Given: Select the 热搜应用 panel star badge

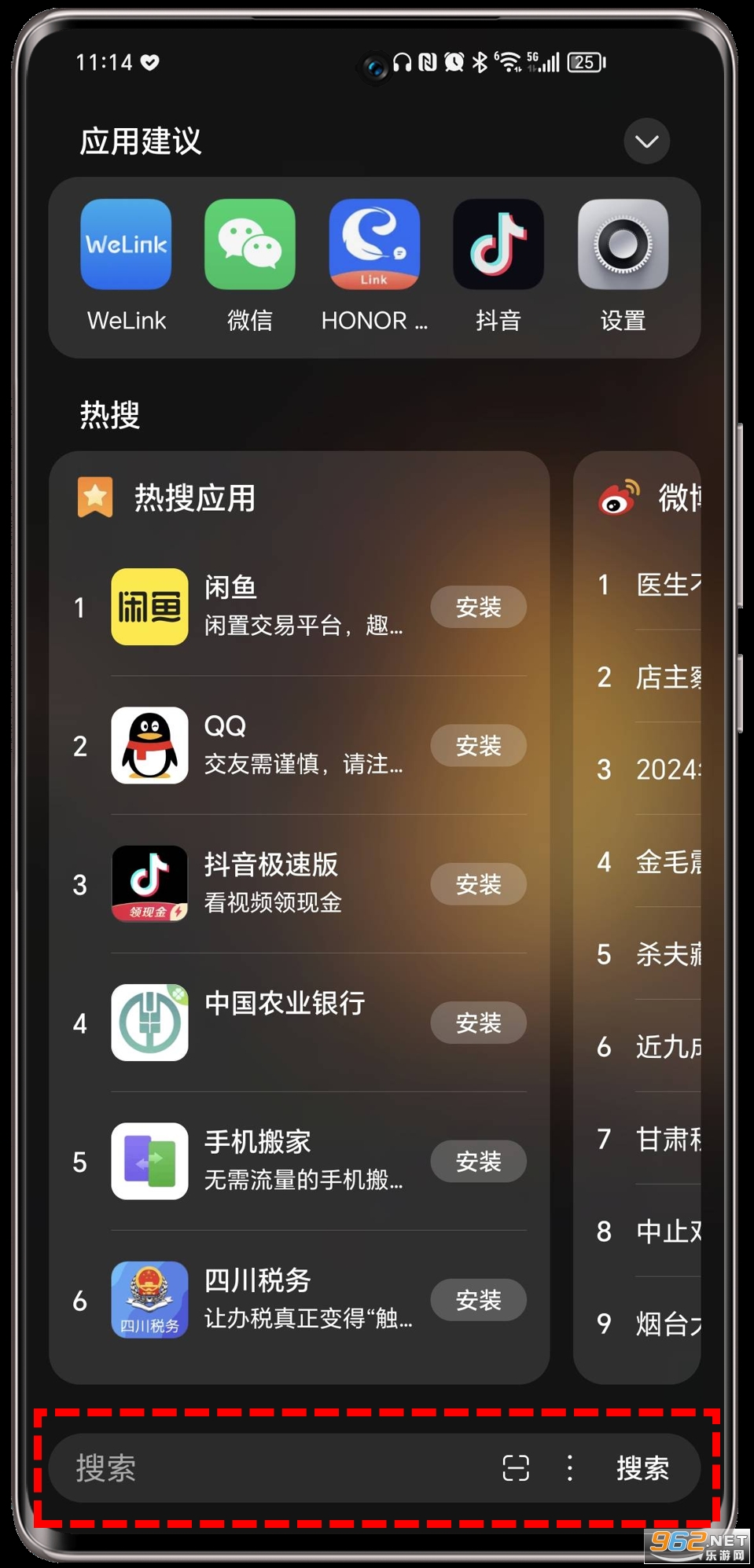Looking at the screenshot, I should 95,497.
